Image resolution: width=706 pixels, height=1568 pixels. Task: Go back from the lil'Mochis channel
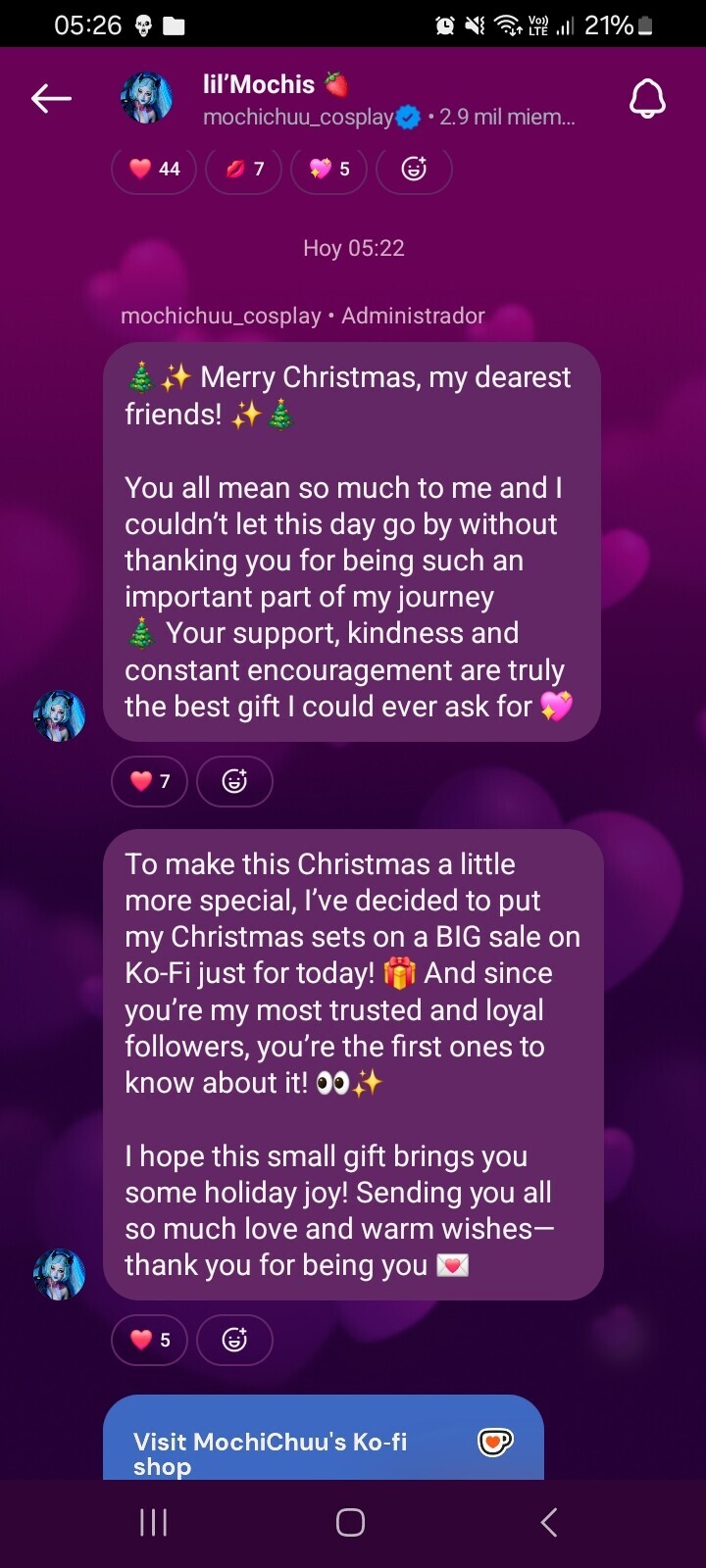[x=51, y=99]
